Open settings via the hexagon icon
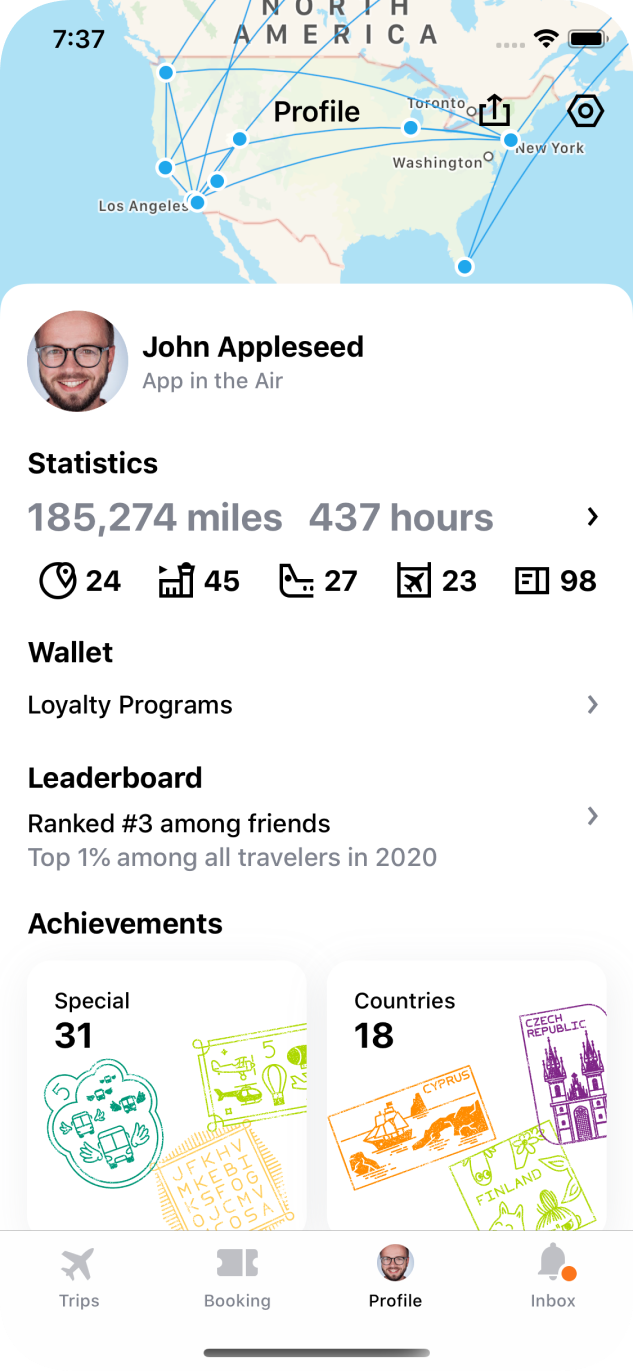The height and width of the screenshot is (1371, 634). coord(585,110)
